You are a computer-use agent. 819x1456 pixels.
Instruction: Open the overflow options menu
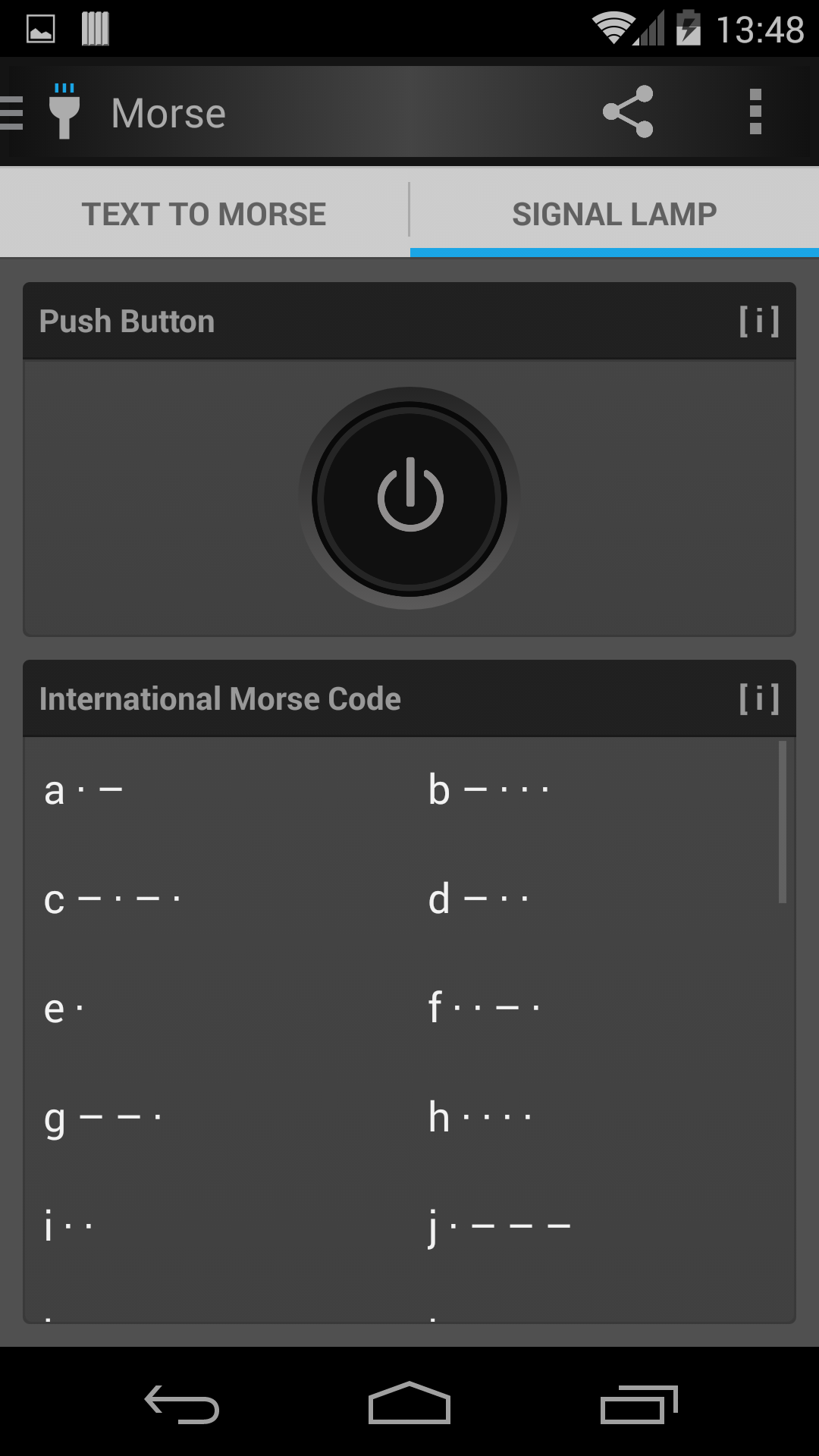coord(755,112)
